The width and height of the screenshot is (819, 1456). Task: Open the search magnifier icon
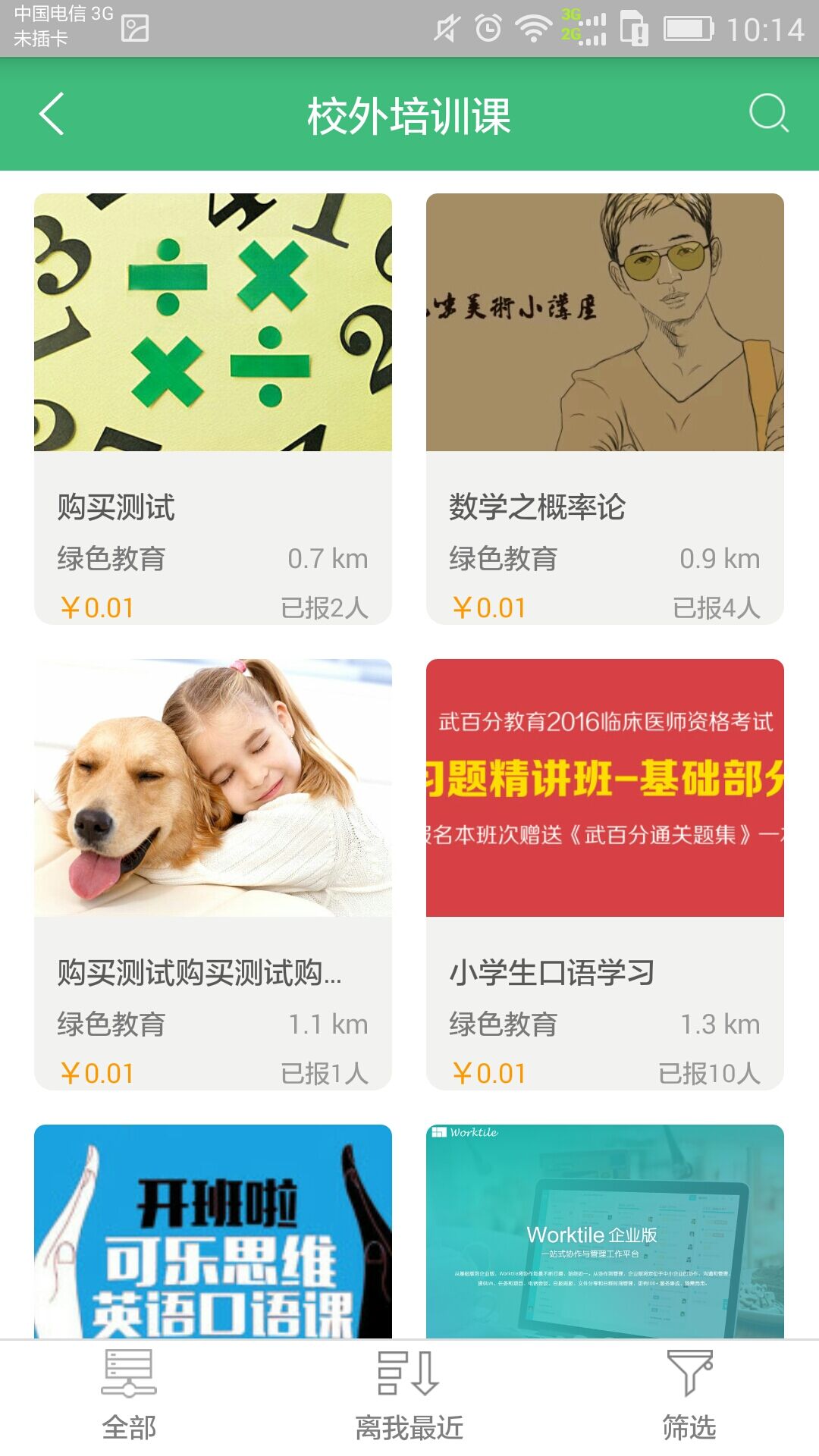768,114
